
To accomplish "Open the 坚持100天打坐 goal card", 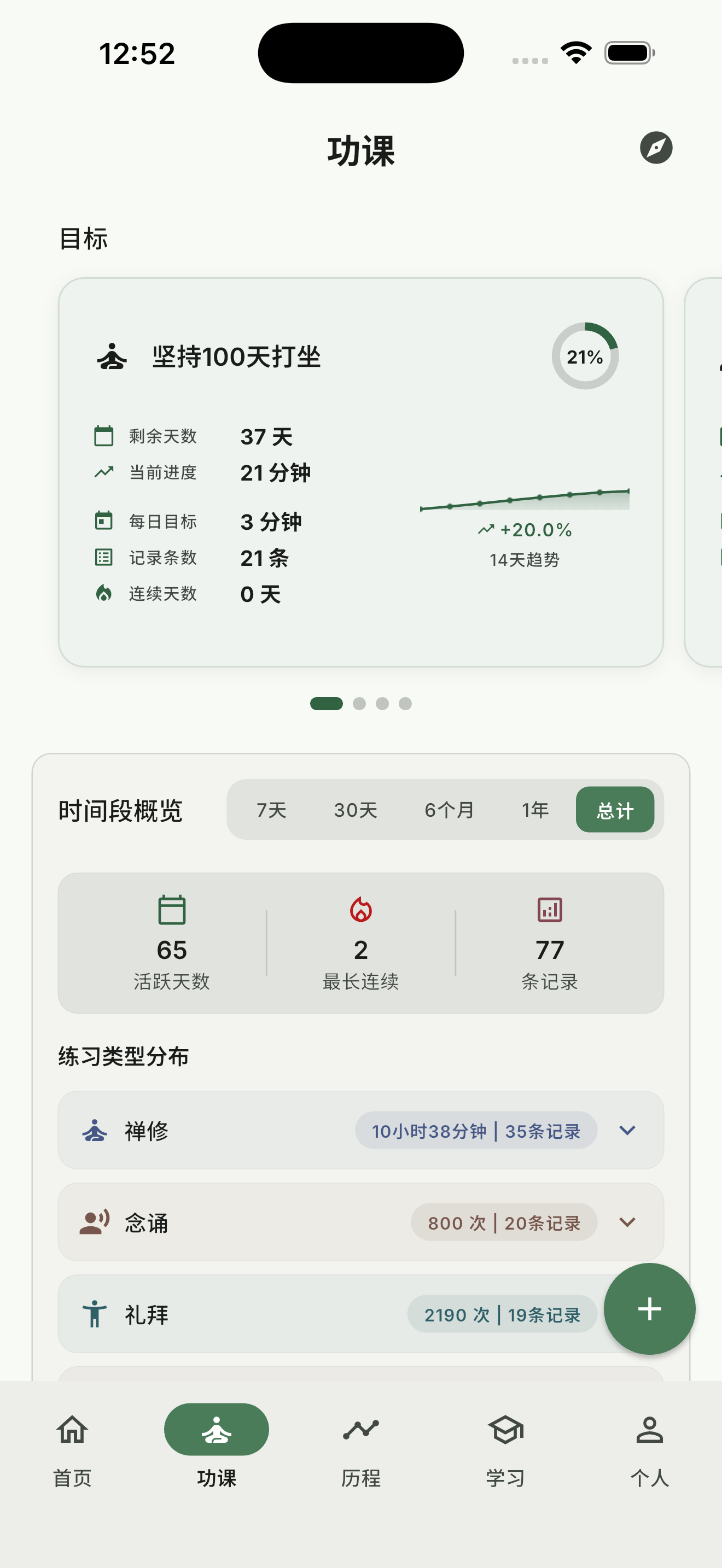I will click(360, 472).
